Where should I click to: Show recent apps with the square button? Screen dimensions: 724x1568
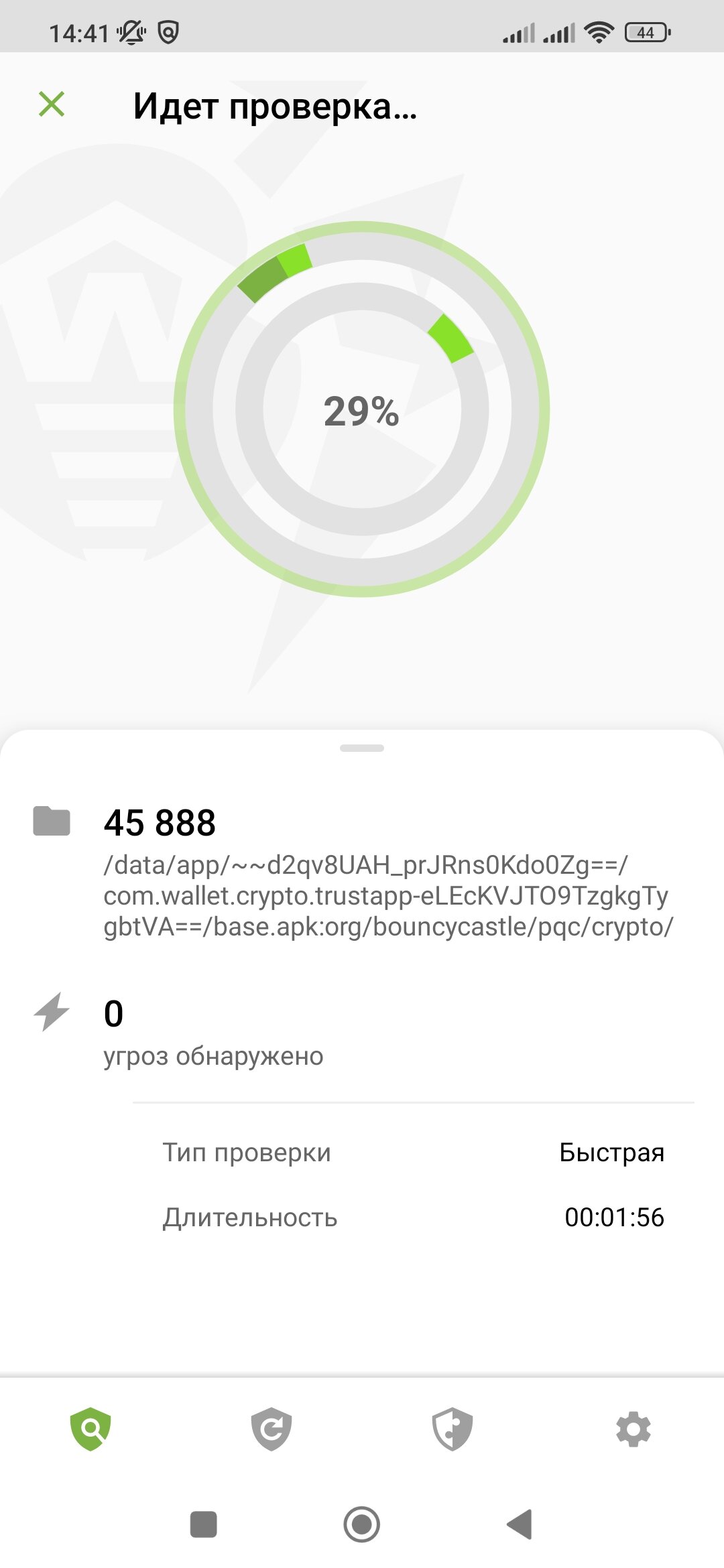[204, 1524]
